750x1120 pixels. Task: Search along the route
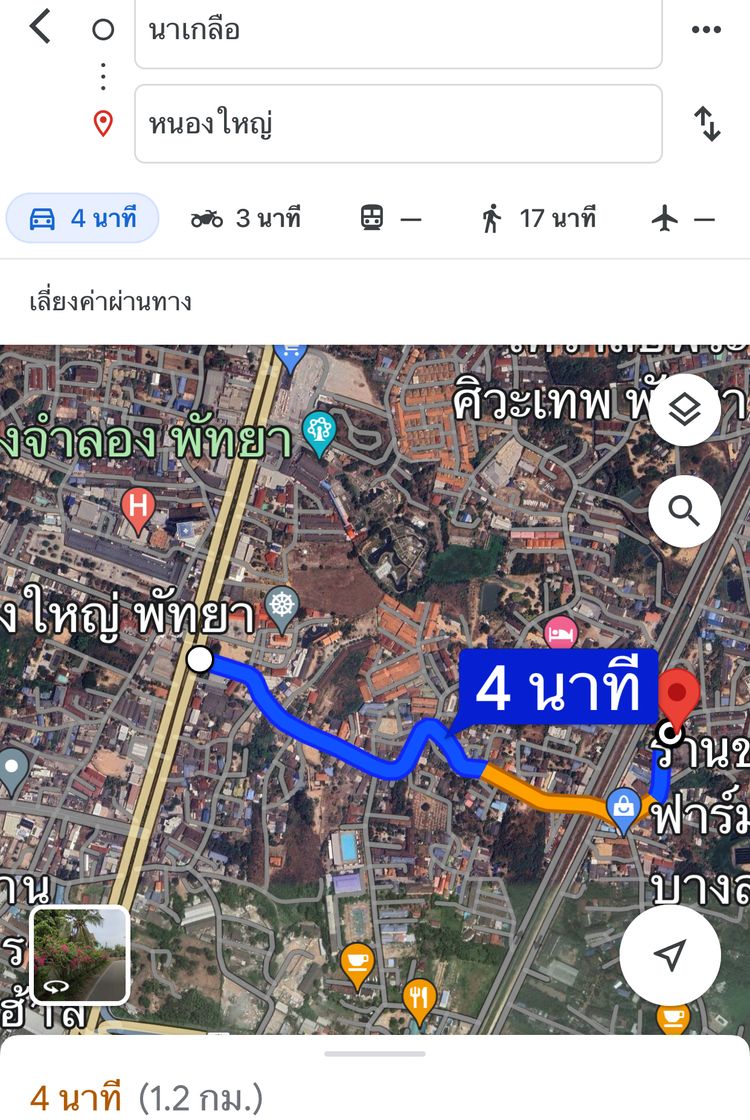[x=684, y=511]
